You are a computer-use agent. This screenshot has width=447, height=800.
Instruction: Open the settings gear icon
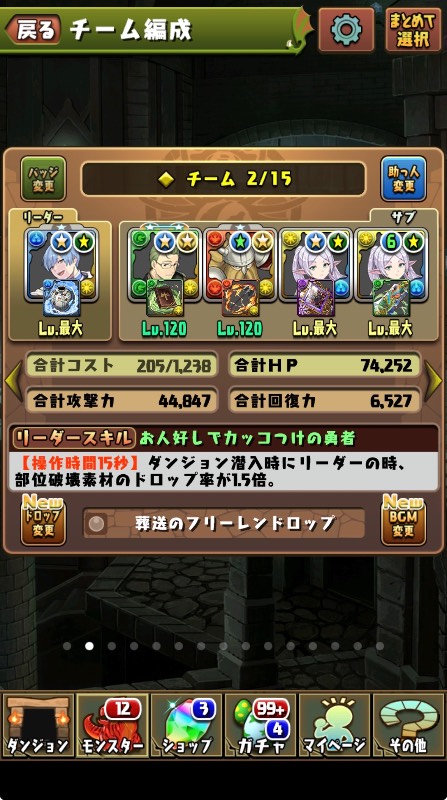click(x=346, y=30)
